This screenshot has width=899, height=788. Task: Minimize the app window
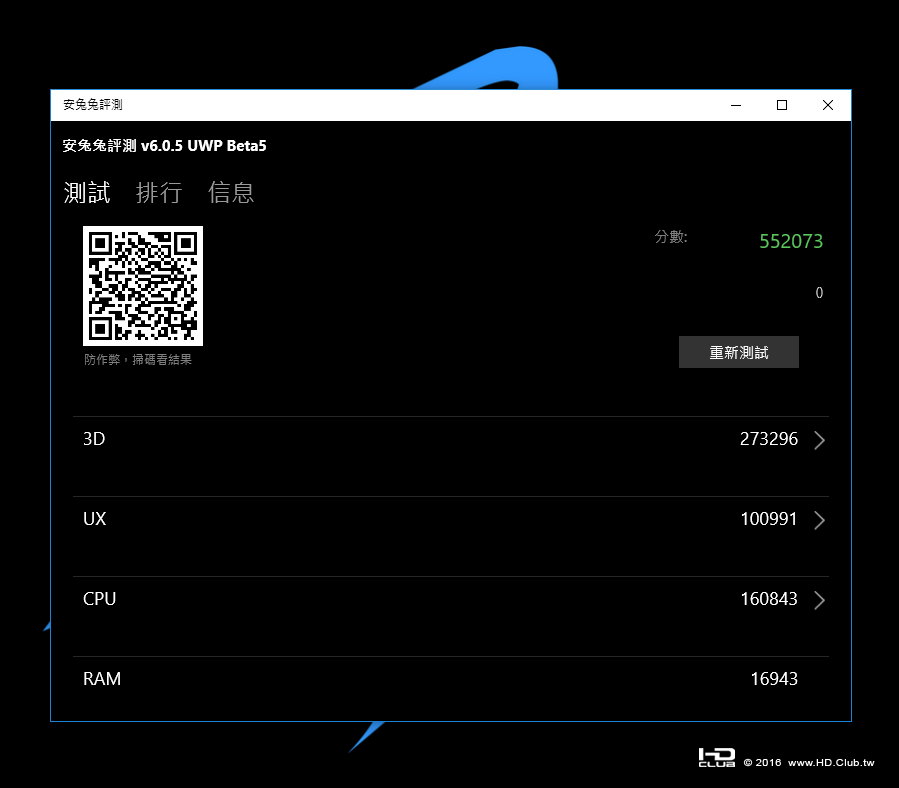coord(736,105)
